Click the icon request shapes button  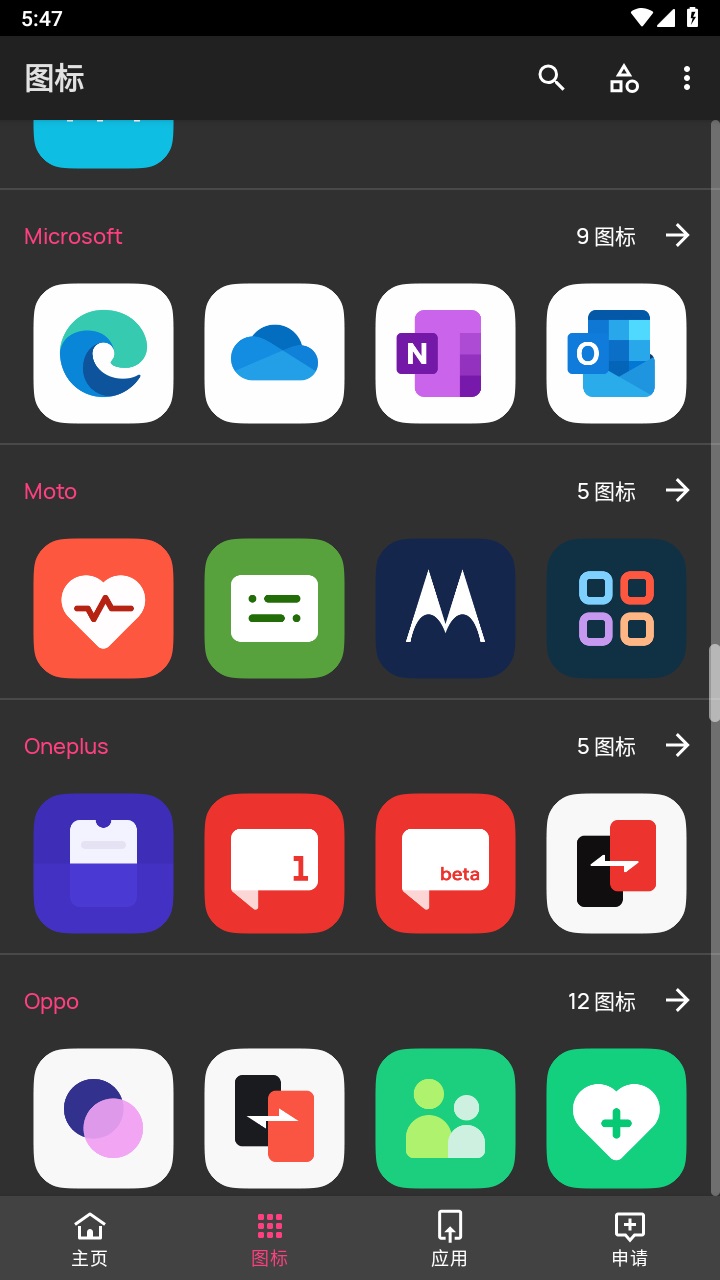click(624, 77)
